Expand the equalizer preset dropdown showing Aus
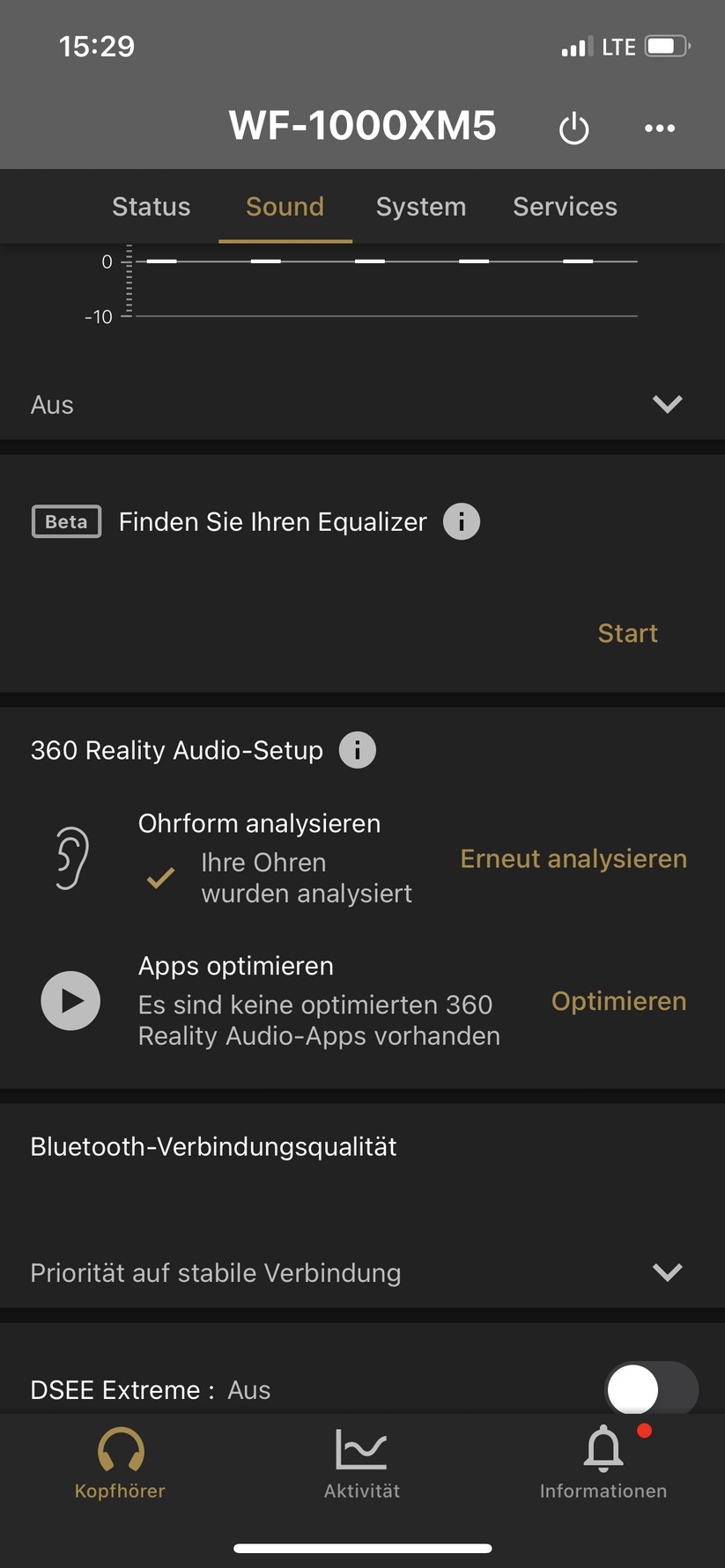The image size is (725, 1568). (x=667, y=404)
